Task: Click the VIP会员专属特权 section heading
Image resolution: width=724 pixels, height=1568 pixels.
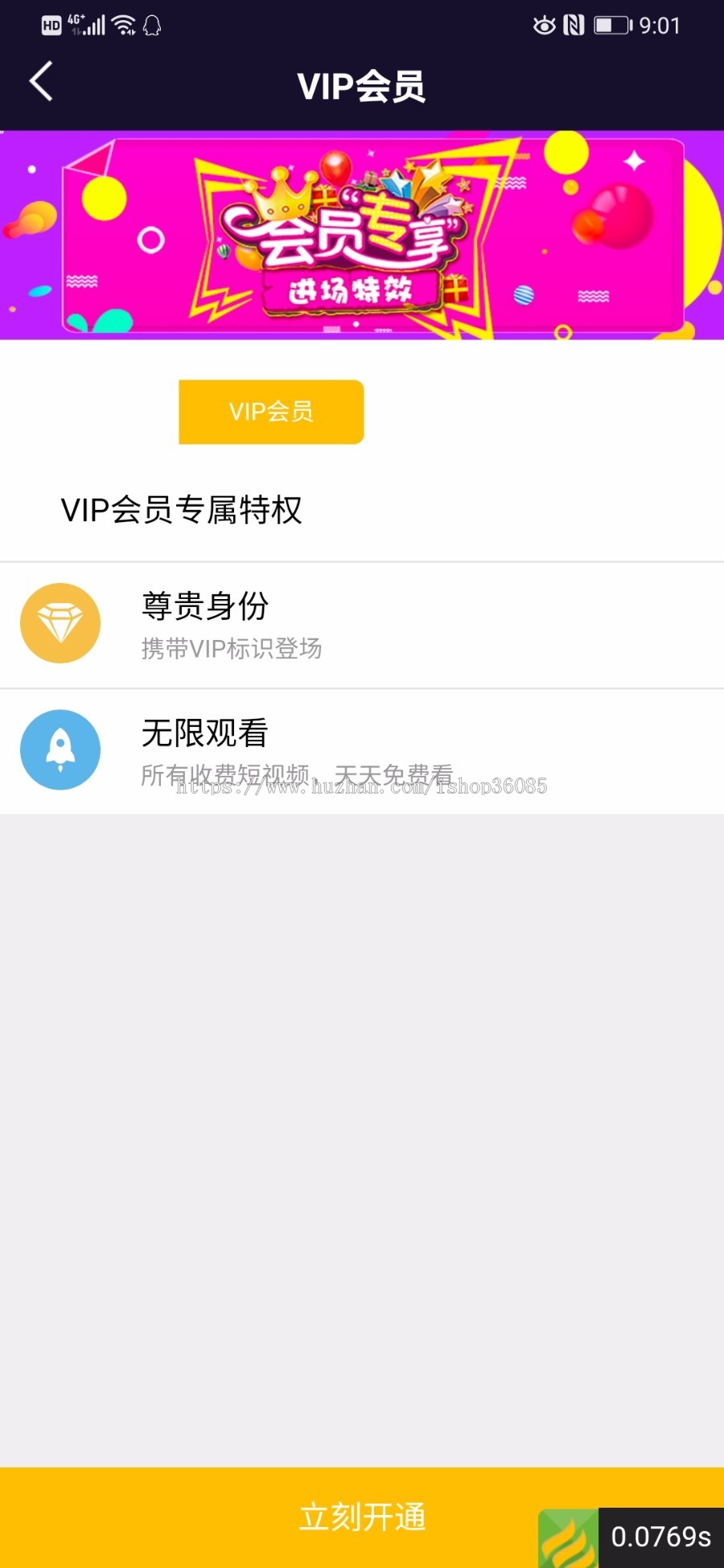Action: pos(183,510)
